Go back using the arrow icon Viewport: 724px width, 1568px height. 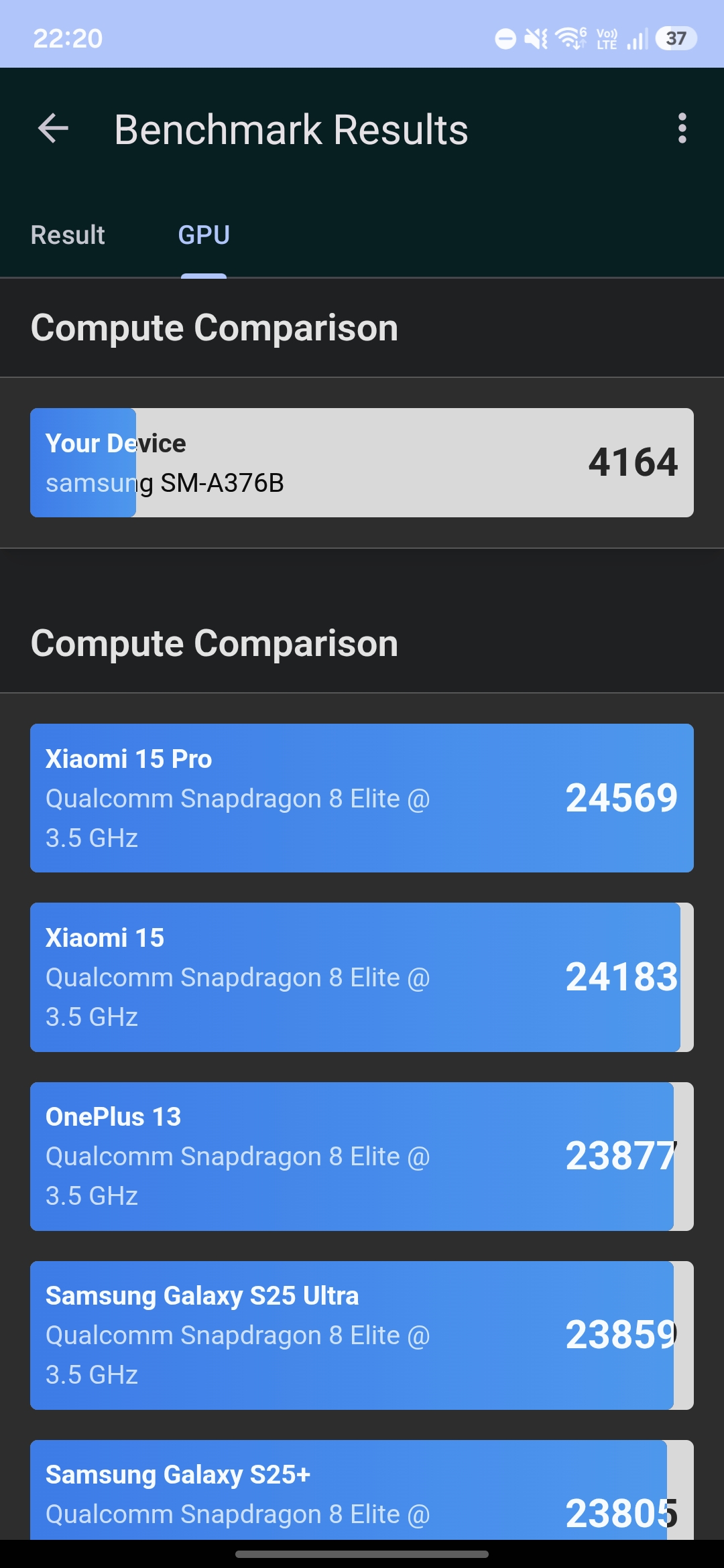coord(54,128)
